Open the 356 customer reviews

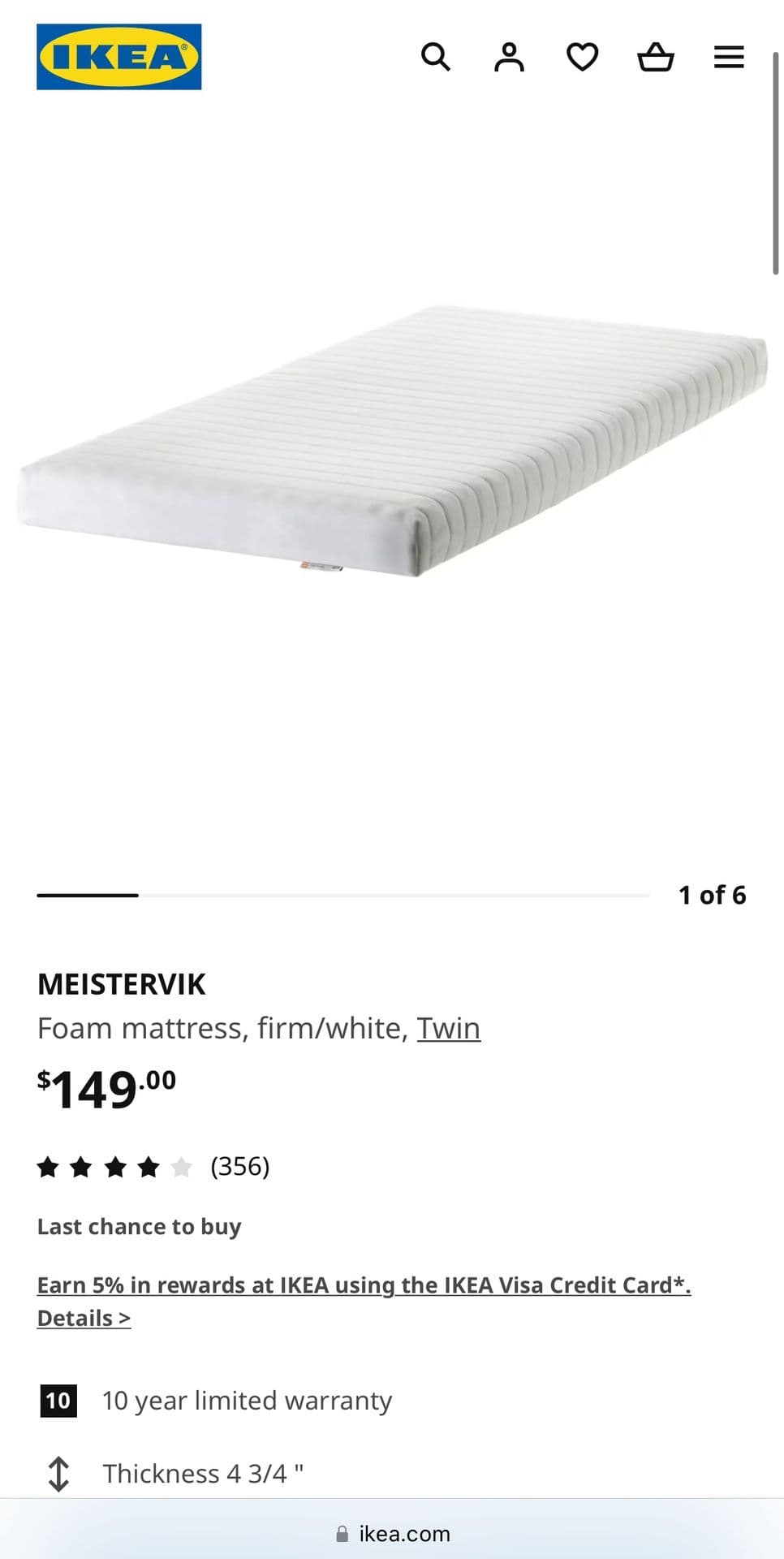[x=239, y=1167]
